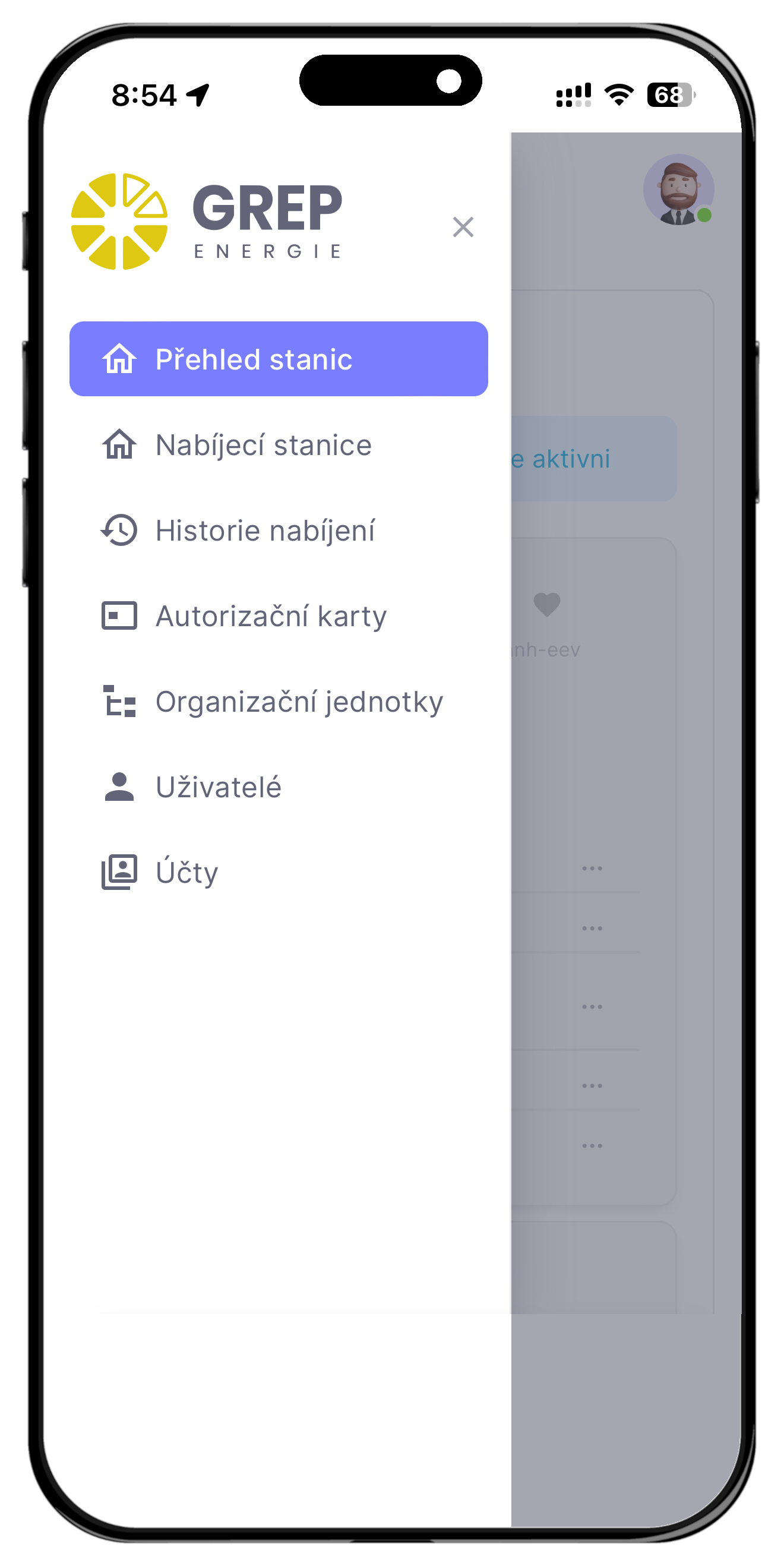The width and height of the screenshot is (784, 1566).
Task: Select Autorizační karty
Action: click(279, 616)
